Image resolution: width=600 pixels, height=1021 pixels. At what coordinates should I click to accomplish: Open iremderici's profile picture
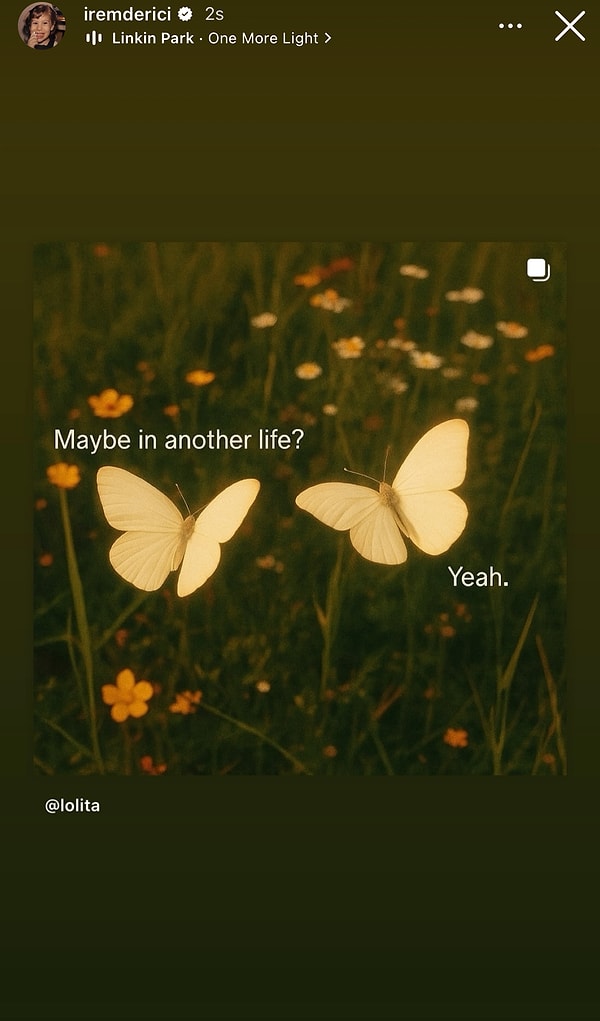click(x=41, y=25)
